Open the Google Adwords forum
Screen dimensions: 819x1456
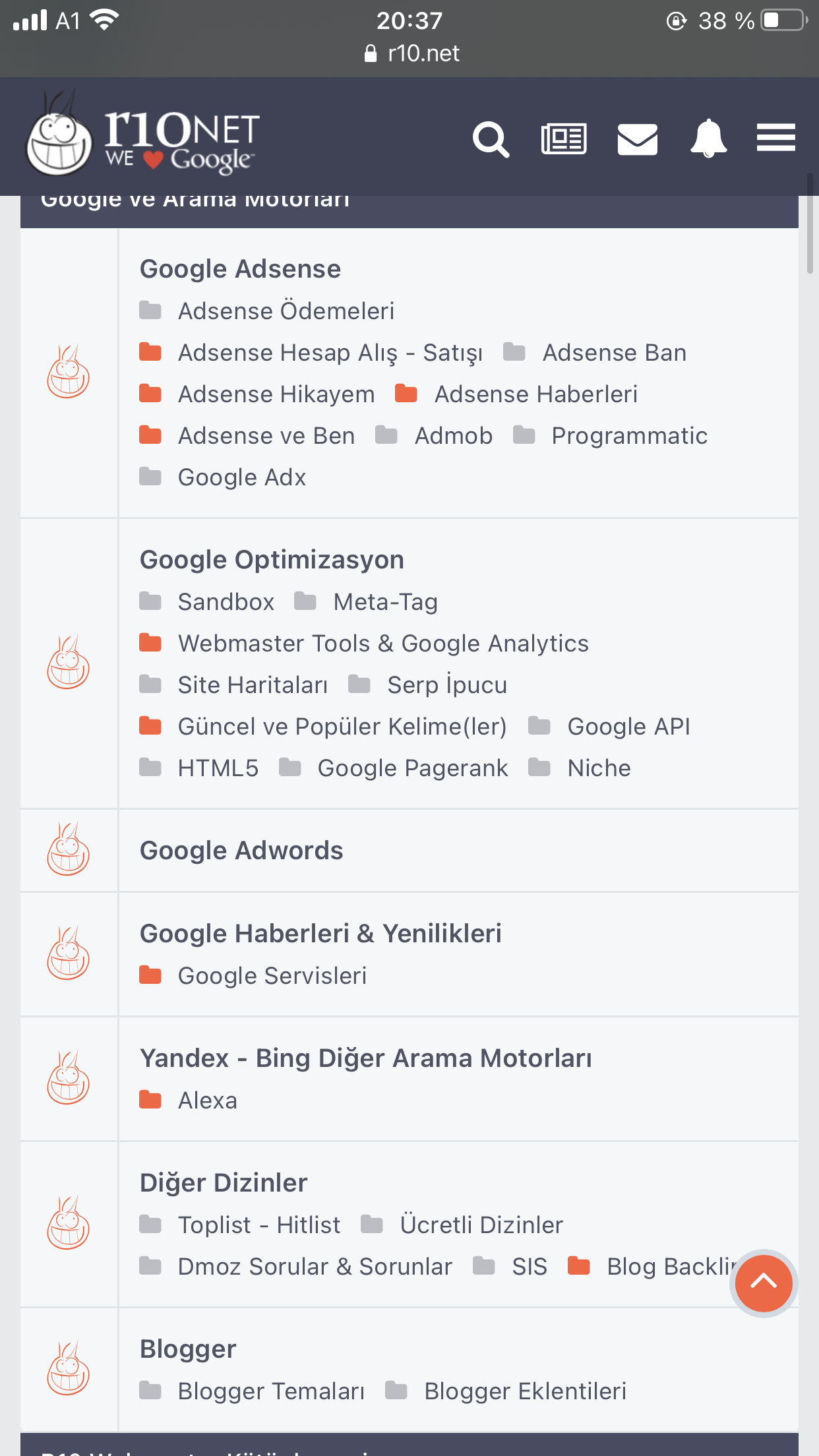241,851
